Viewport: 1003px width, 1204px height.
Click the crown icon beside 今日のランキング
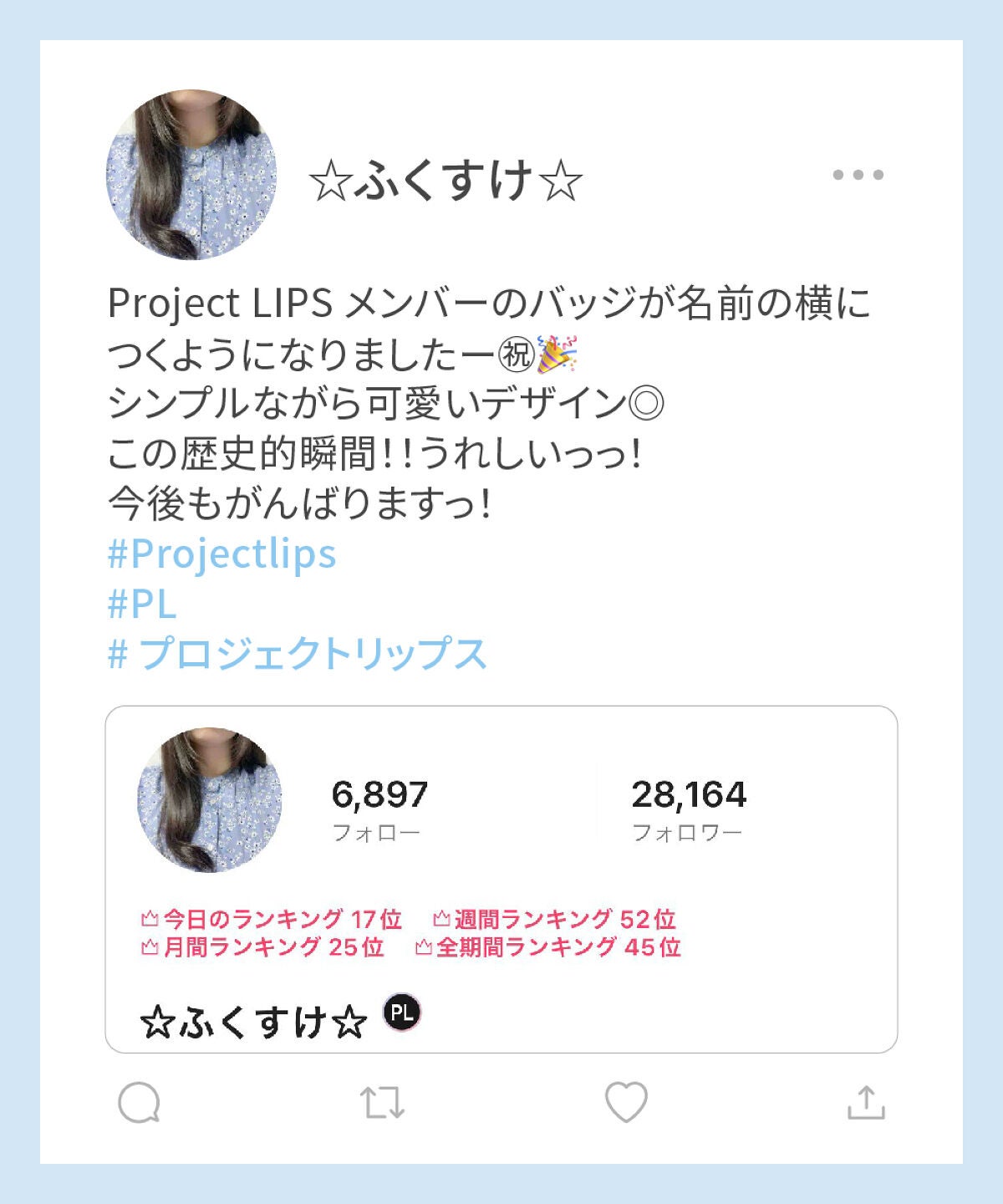[x=150, y=918]
